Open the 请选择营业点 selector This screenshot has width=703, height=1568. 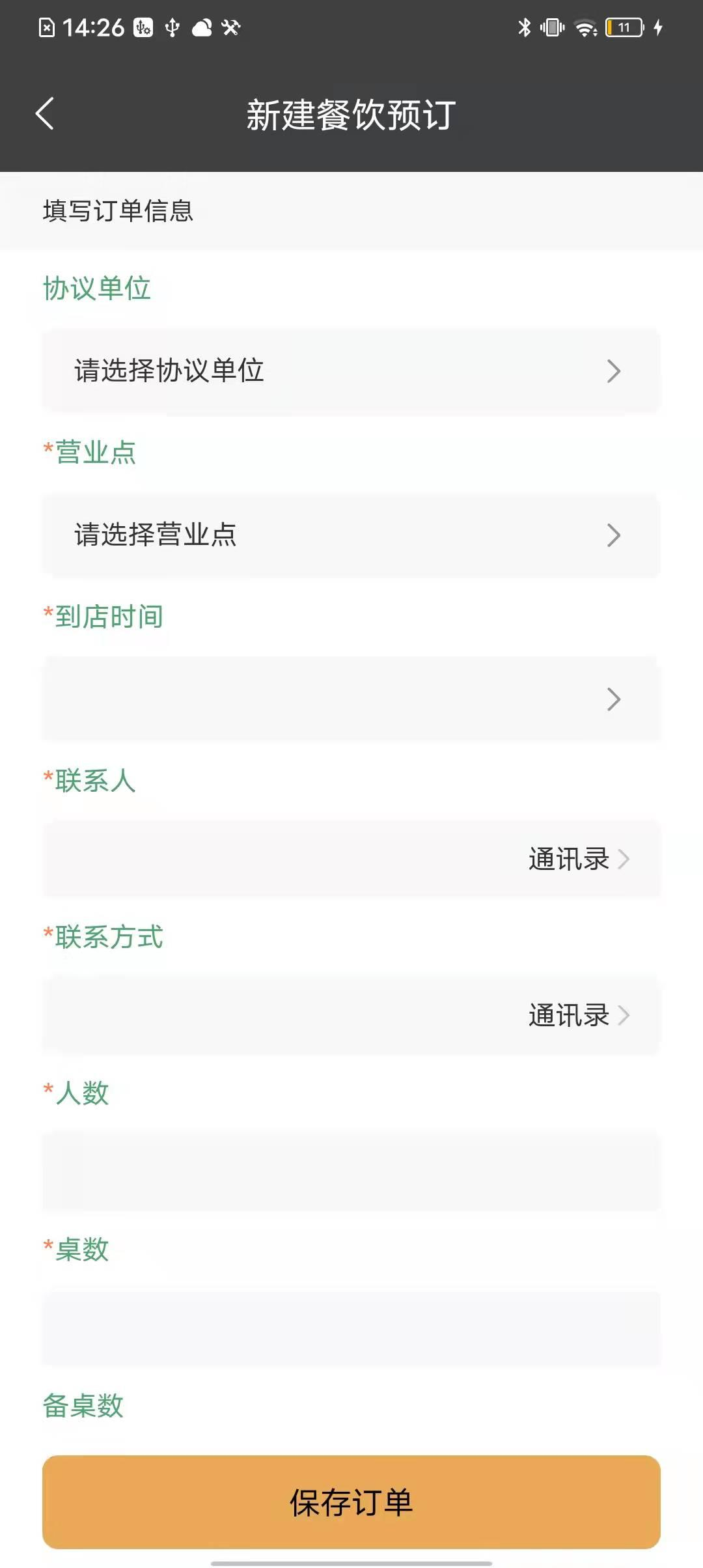point(351,535)
